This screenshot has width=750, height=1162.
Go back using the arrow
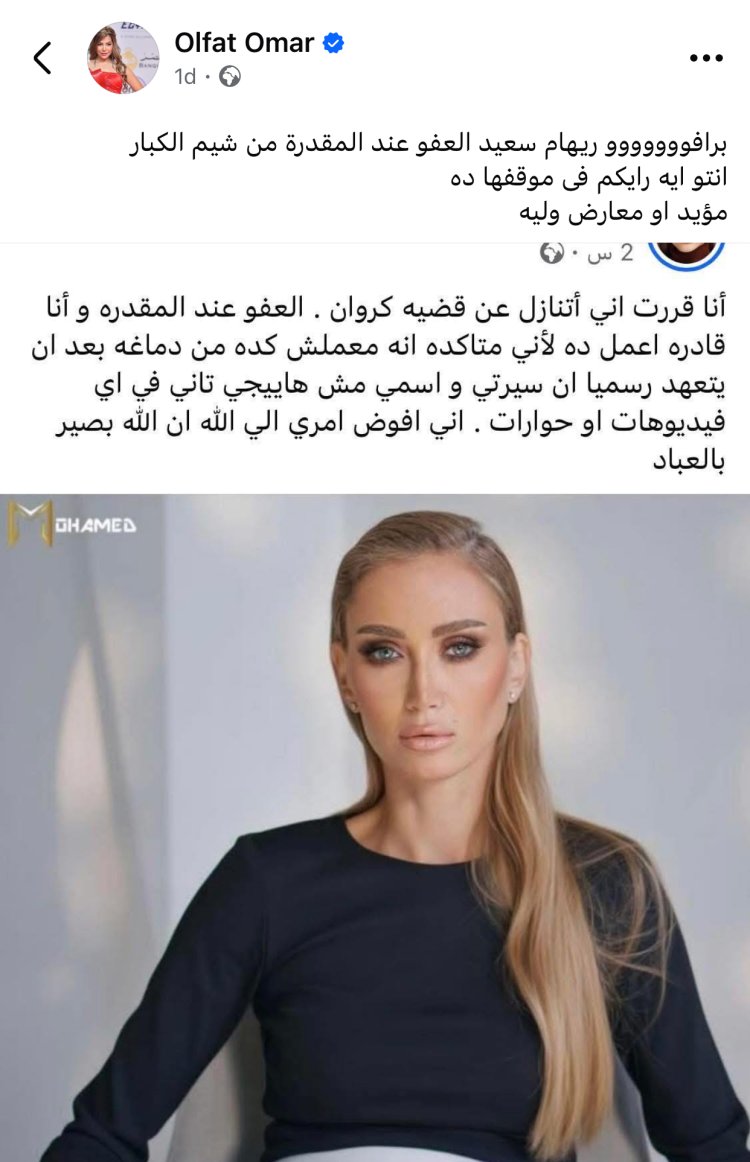(x=42, y=59)
